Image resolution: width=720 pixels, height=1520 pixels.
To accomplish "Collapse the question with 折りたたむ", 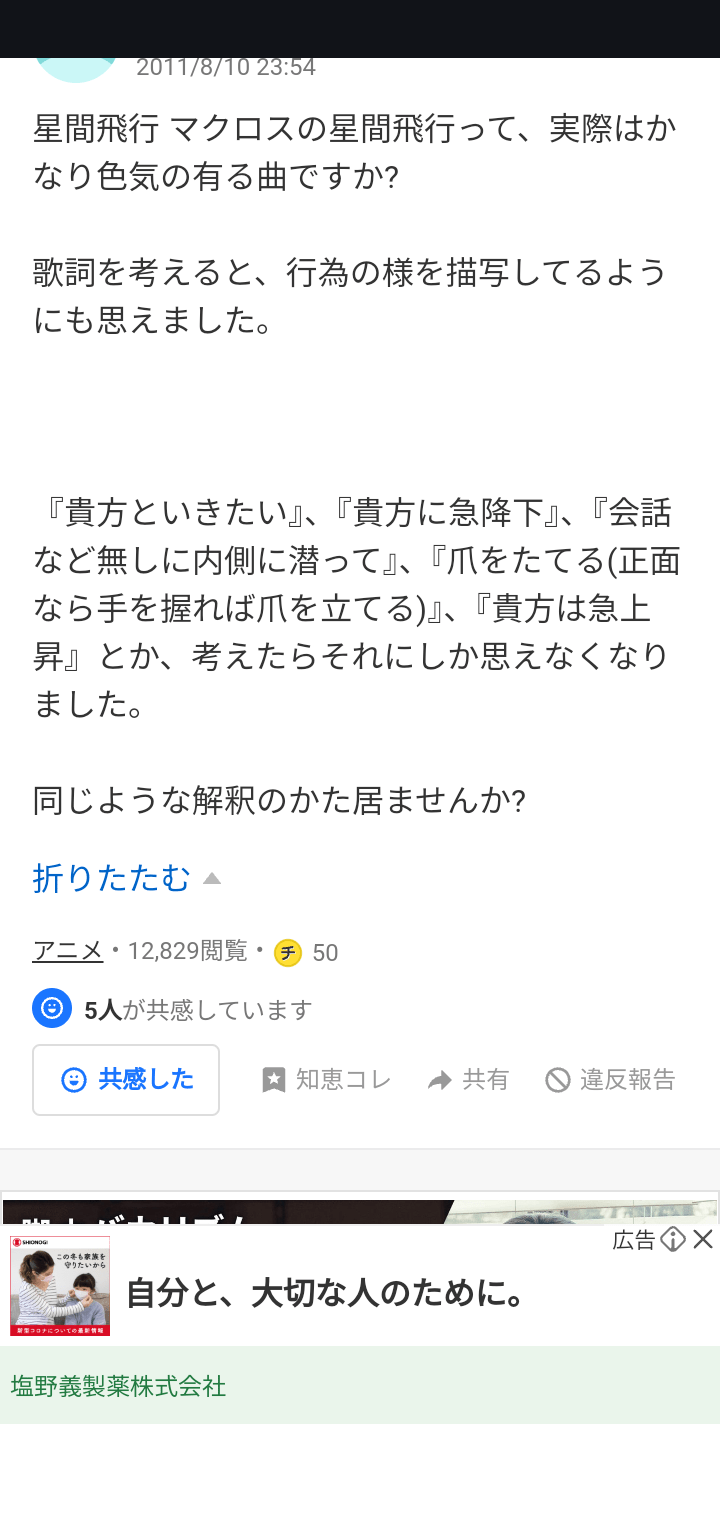I will [125, 878].
